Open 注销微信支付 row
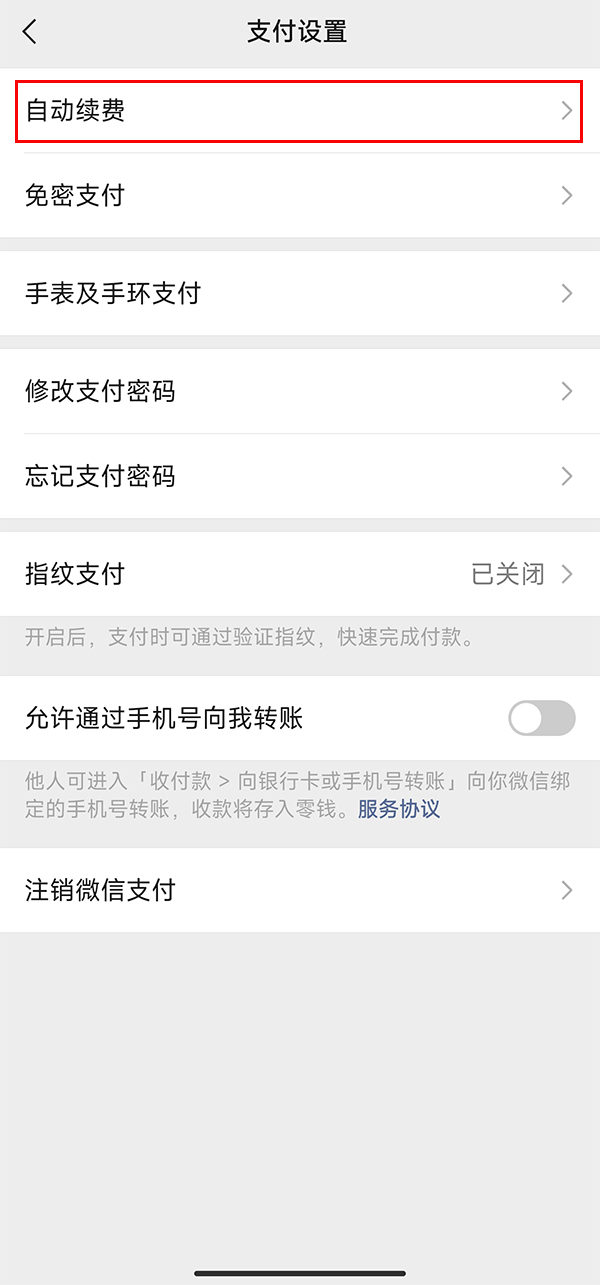This screenshot has width=600, height=1285. (298, 890)
